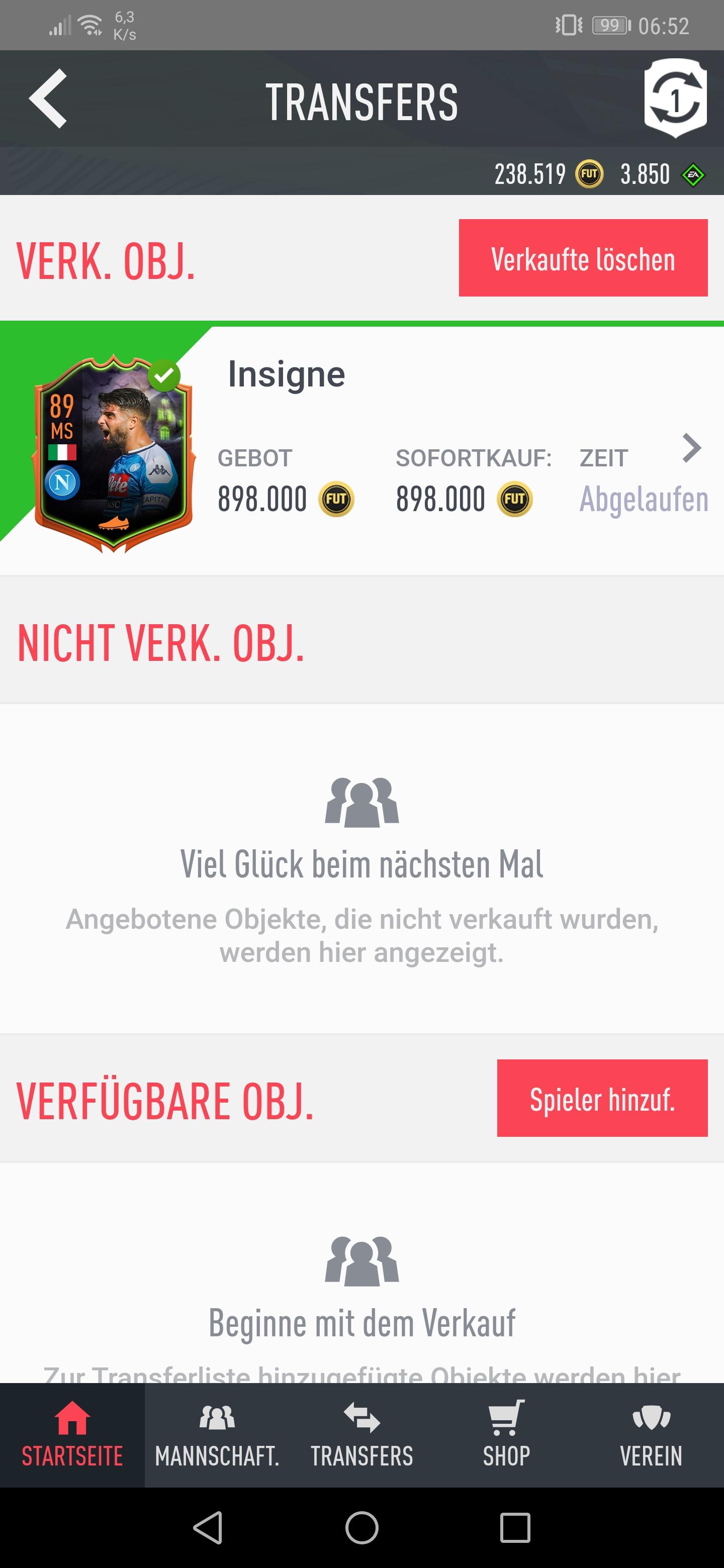Open the Mannschaft. tab

[217, 1435]
